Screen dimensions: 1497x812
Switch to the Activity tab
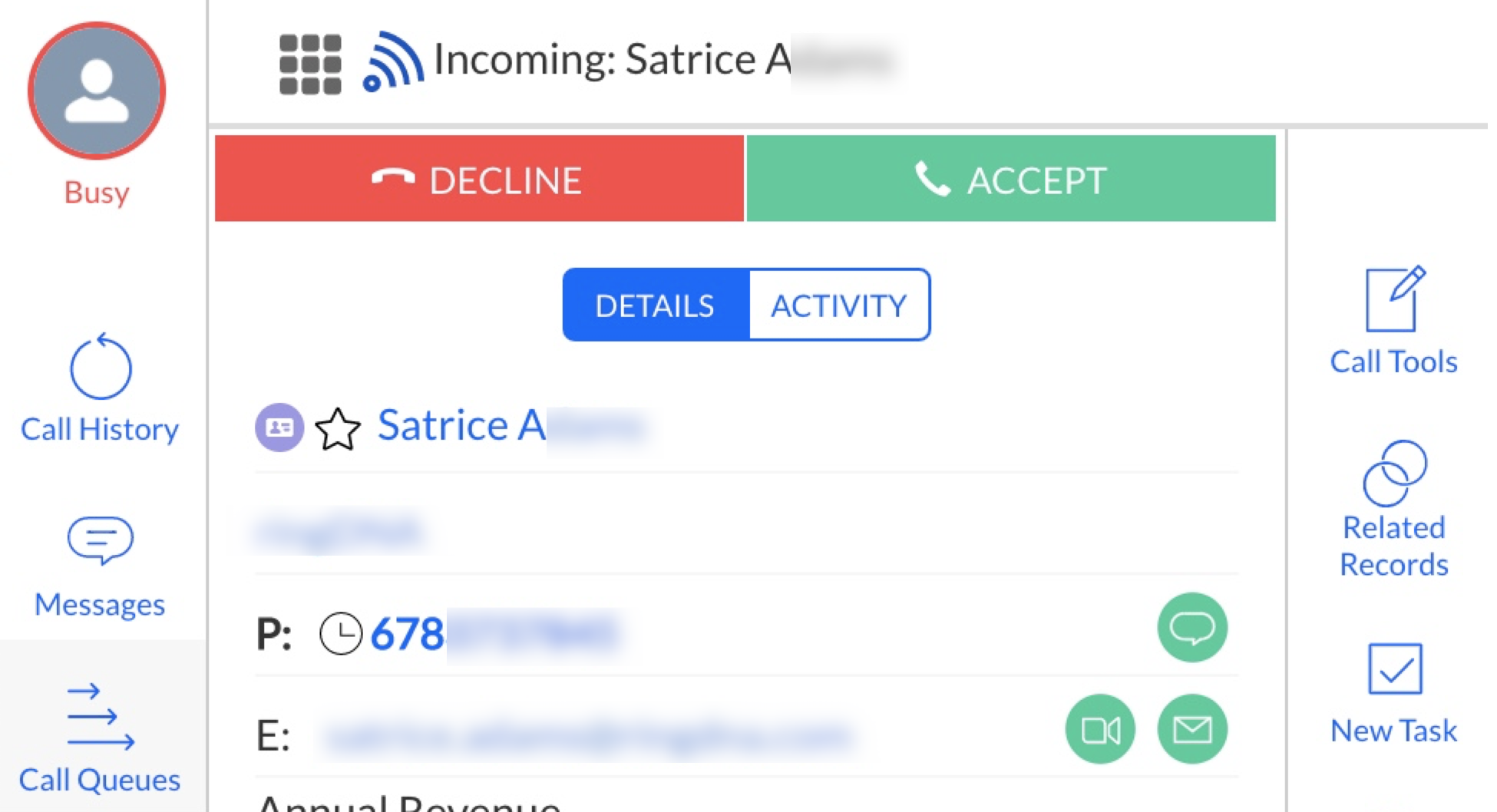click(x=838, y=305)
